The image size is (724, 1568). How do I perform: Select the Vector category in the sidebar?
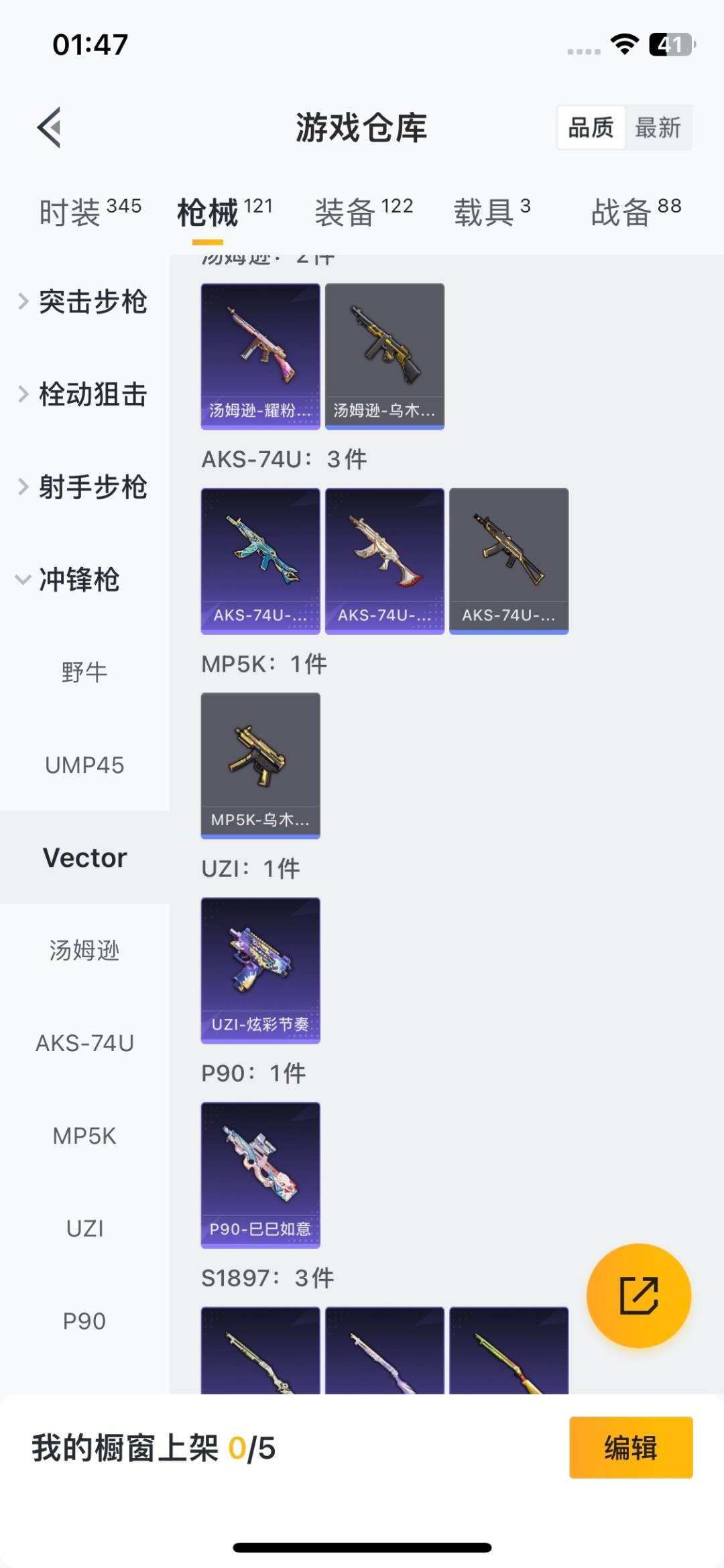tap(84, 857)
